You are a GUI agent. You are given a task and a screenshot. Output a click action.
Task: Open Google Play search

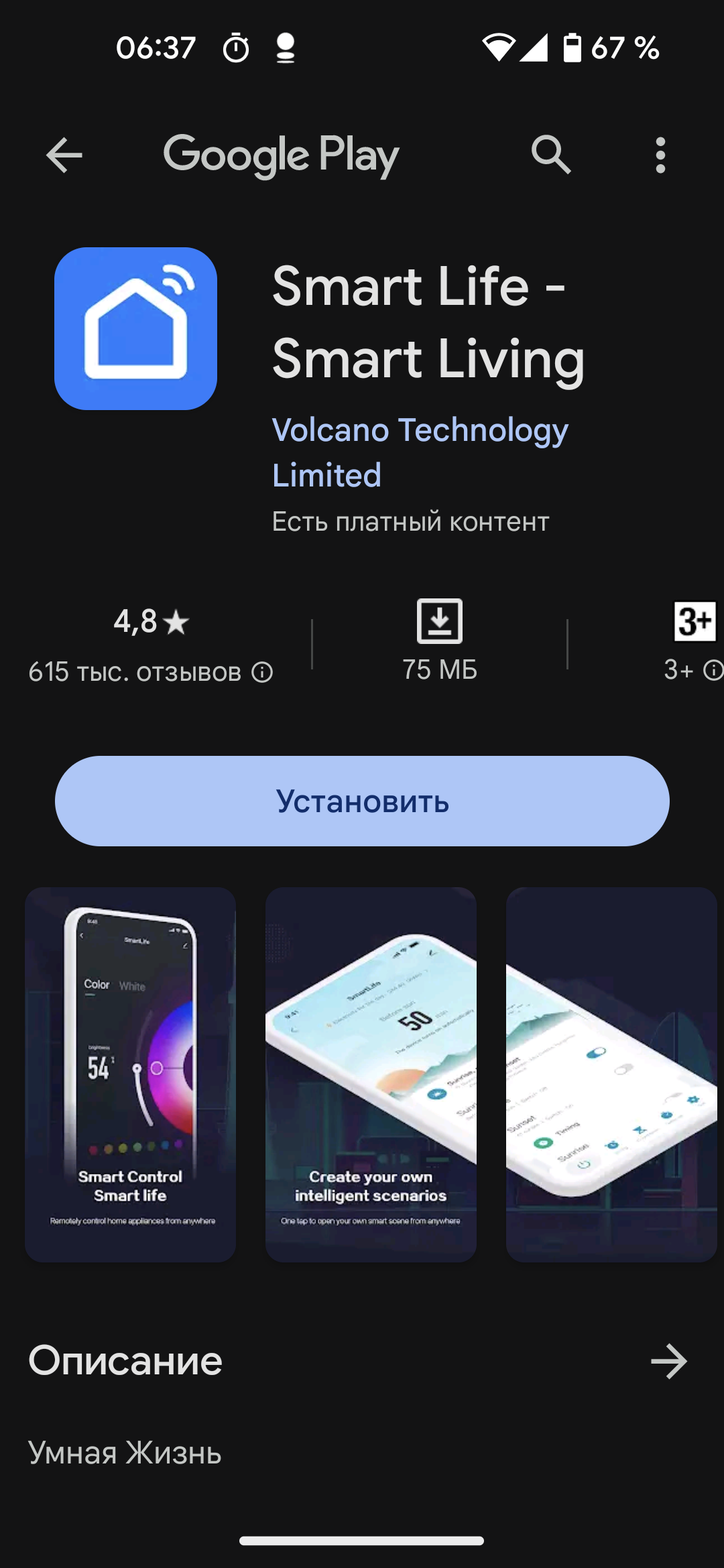[x=551, y=155]
